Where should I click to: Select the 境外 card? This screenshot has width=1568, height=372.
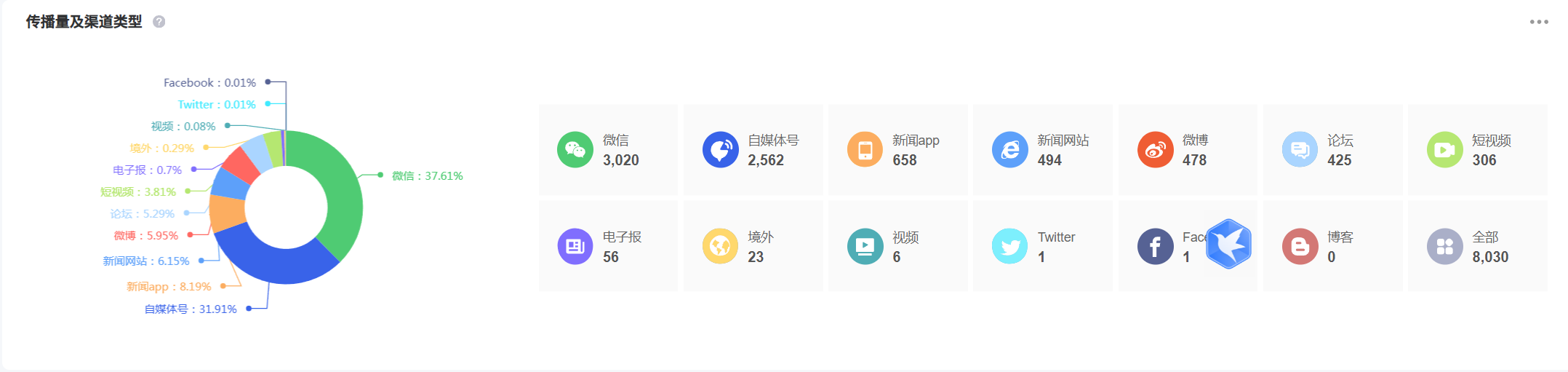[x=753, y=246]
